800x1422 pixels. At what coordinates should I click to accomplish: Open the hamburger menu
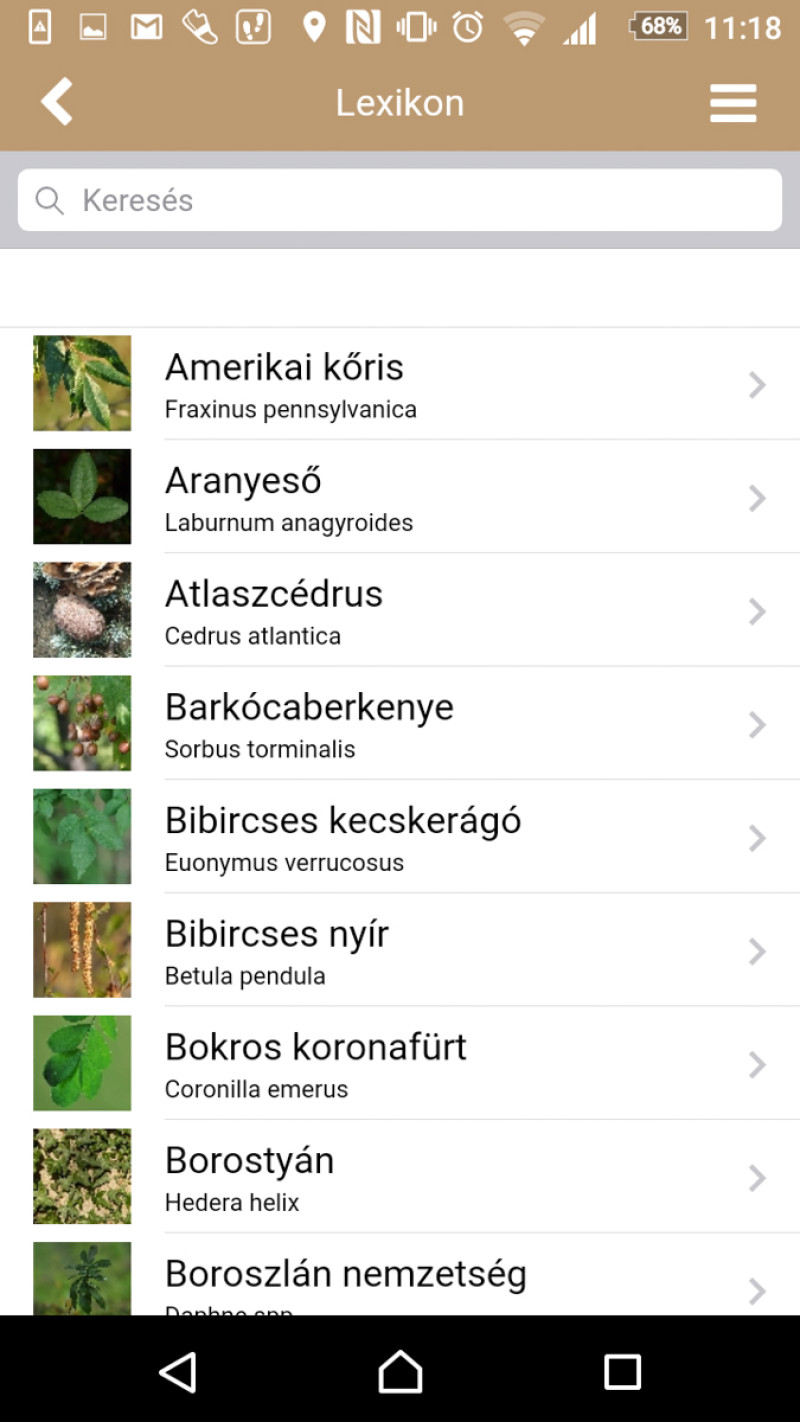pos(733,103)
